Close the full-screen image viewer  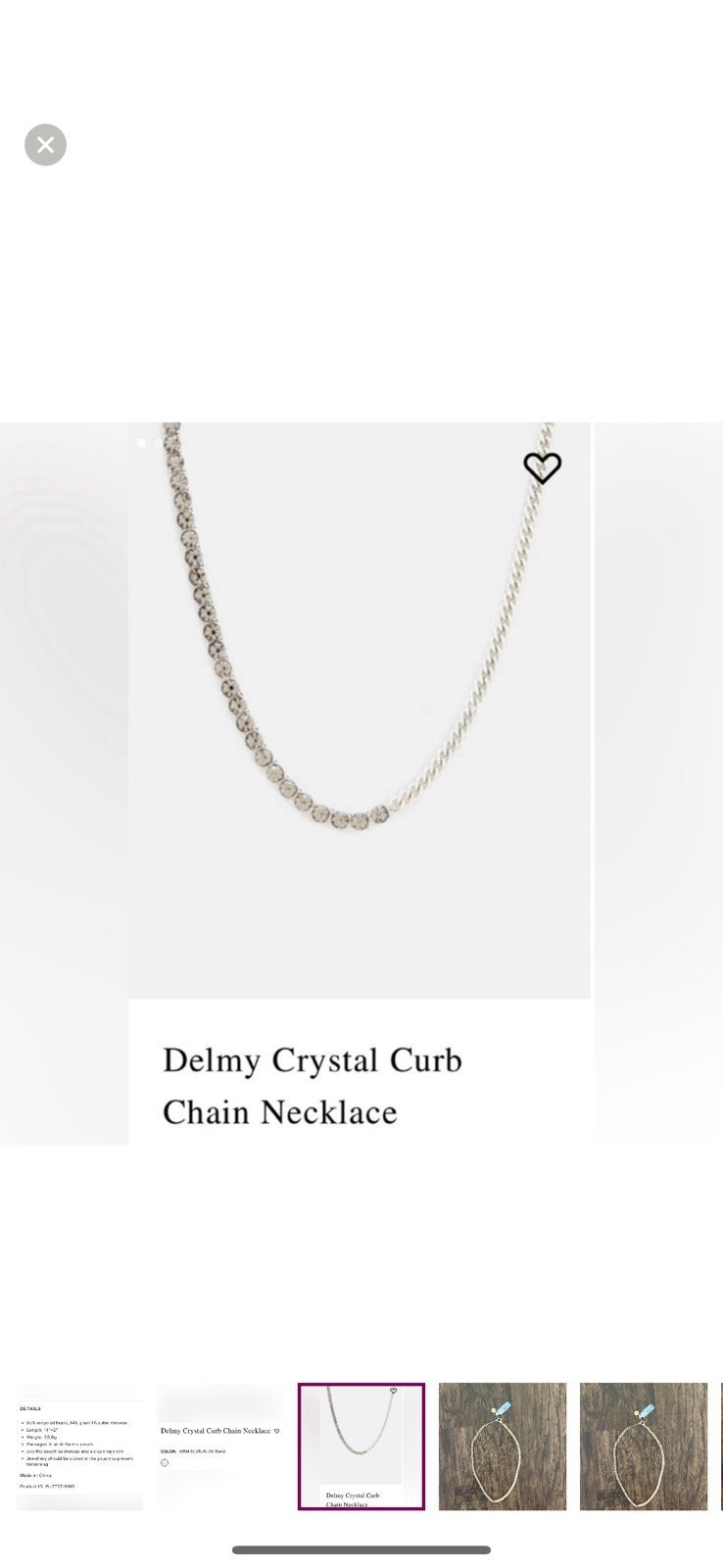click(45, 145)
